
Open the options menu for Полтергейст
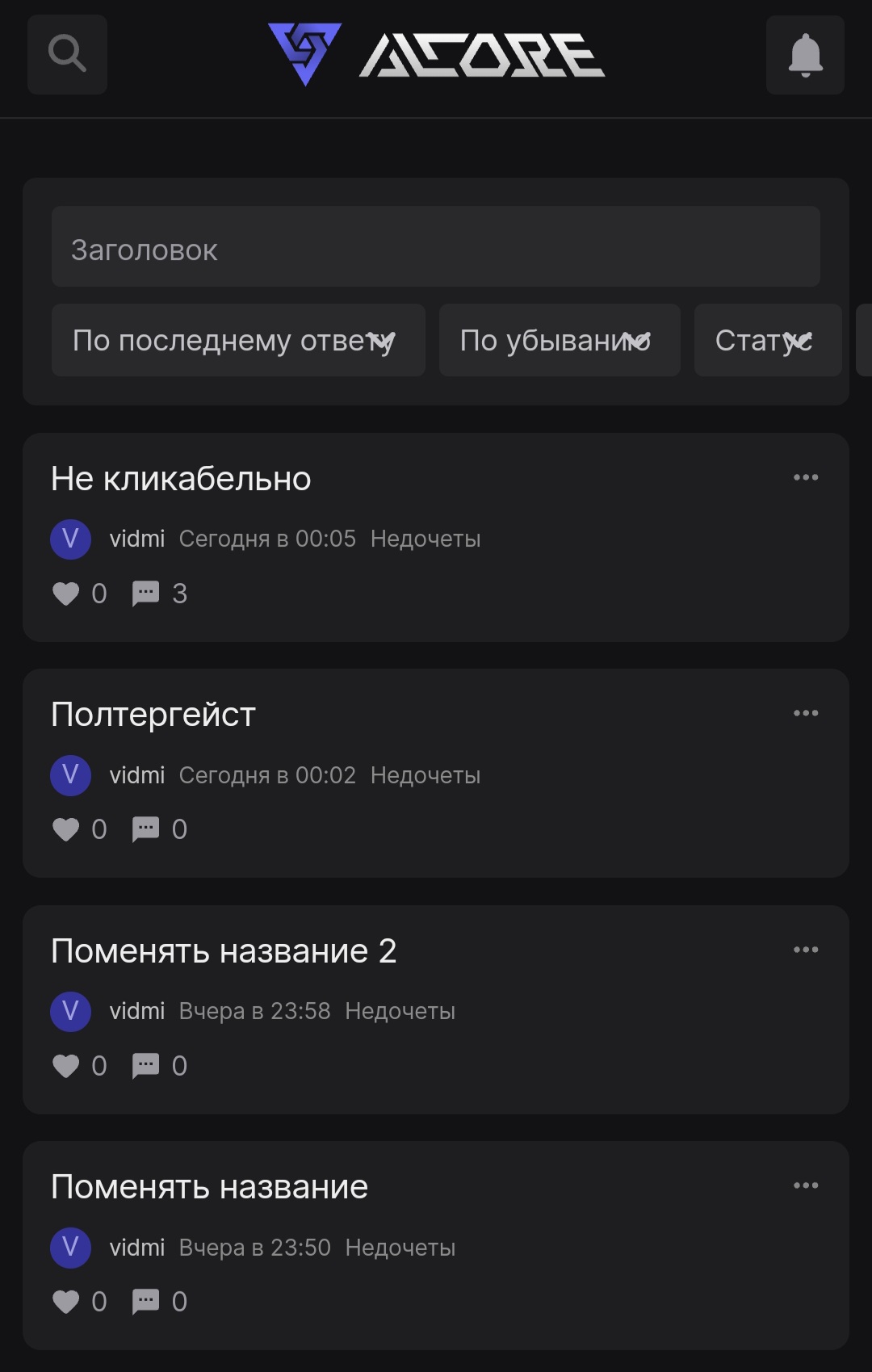[805, 713]
